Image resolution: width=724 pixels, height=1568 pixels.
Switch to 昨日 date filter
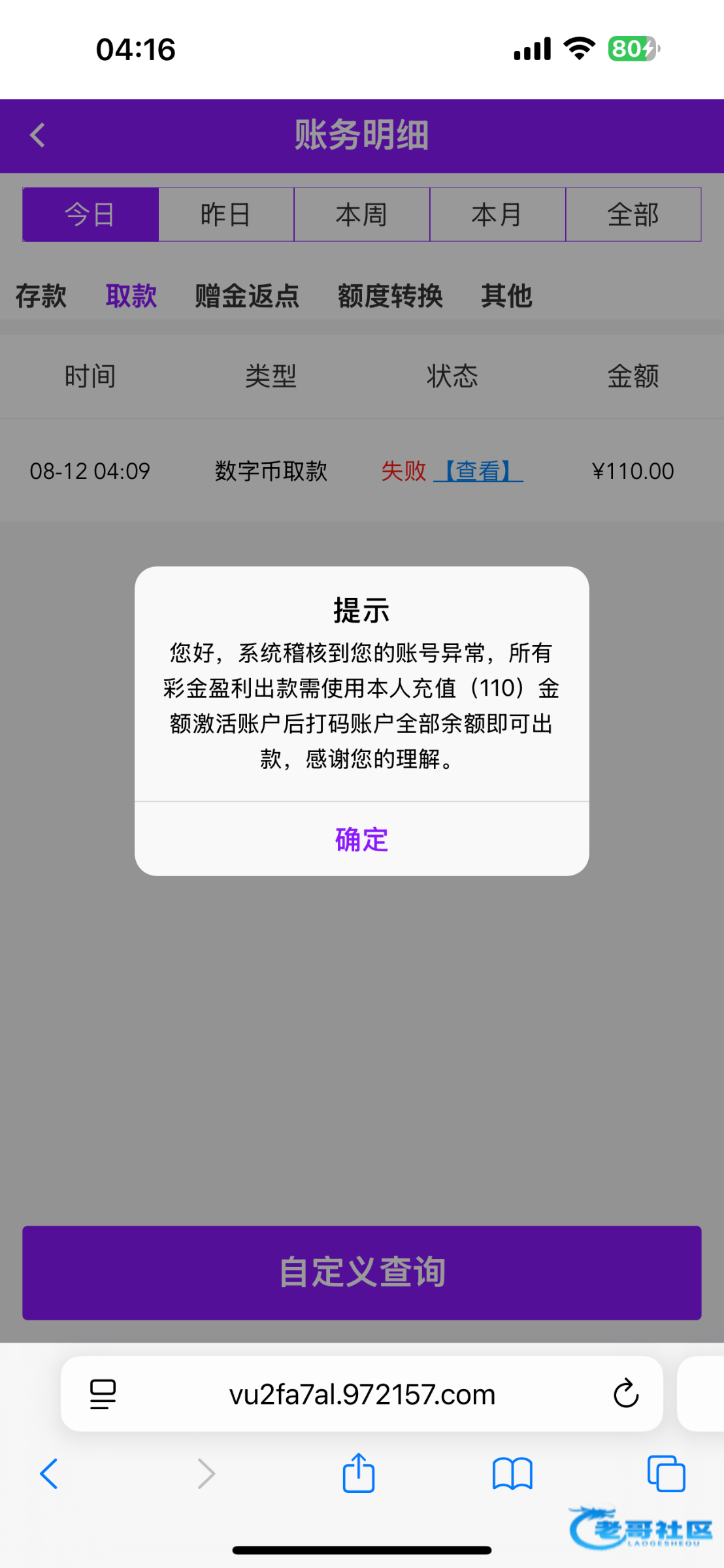[x=226, y=214]
